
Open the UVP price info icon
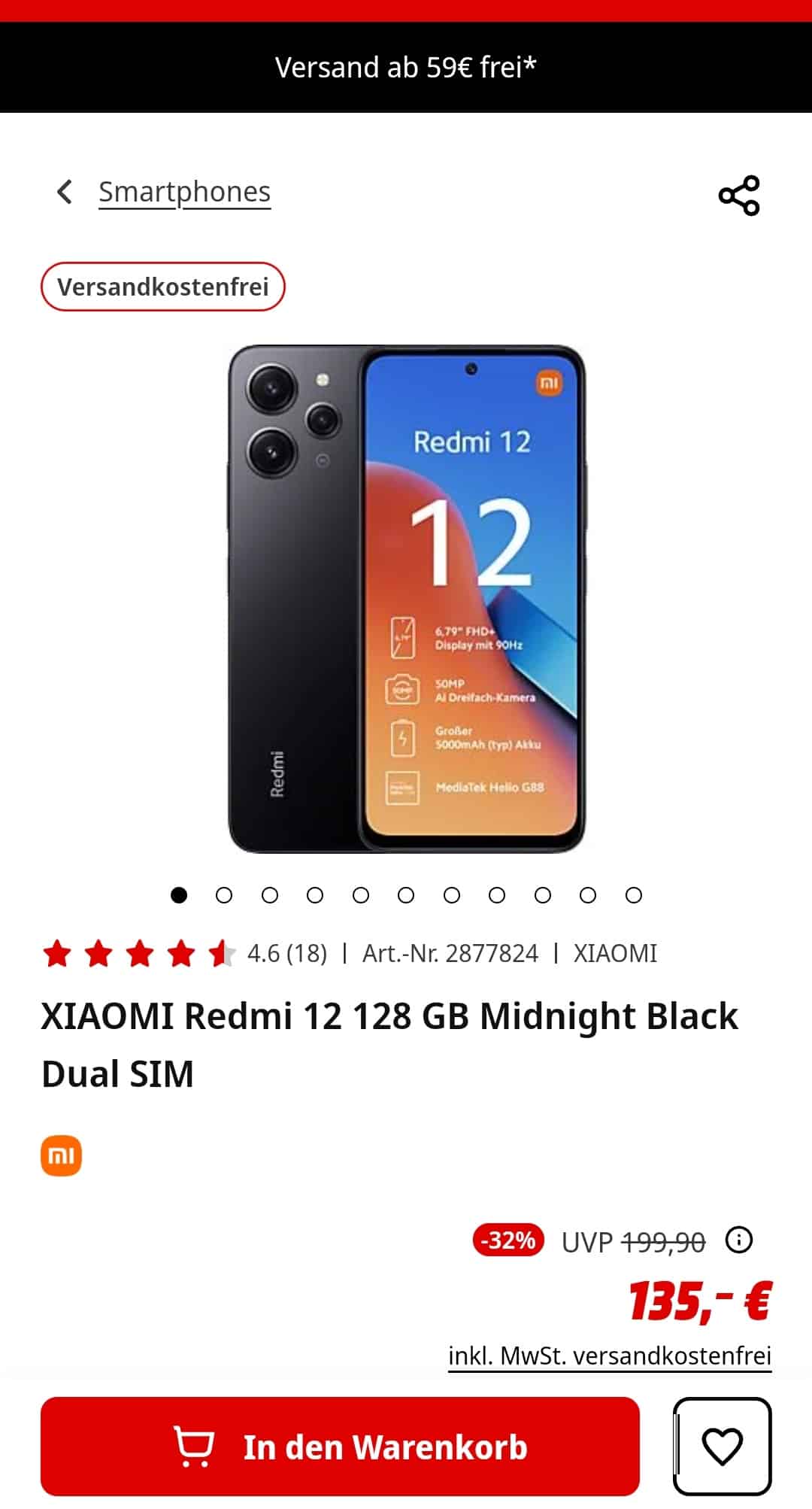click(739, 1240)
